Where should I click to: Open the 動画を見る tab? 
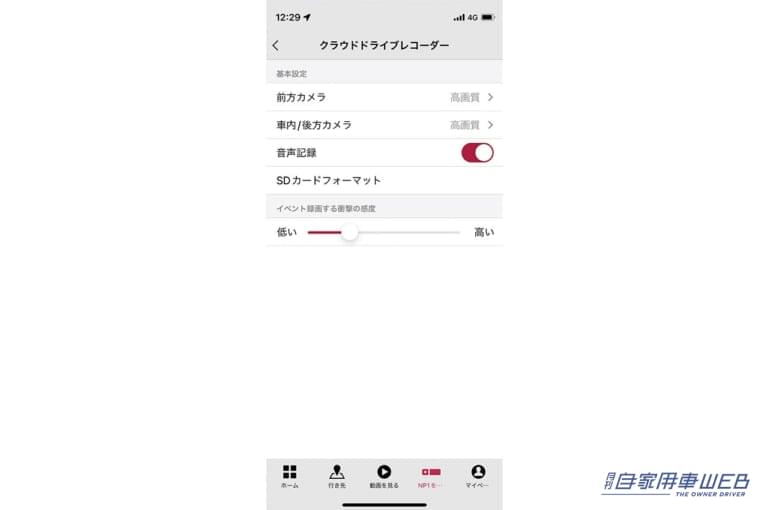pyautogui.click(x=384, y=476)
